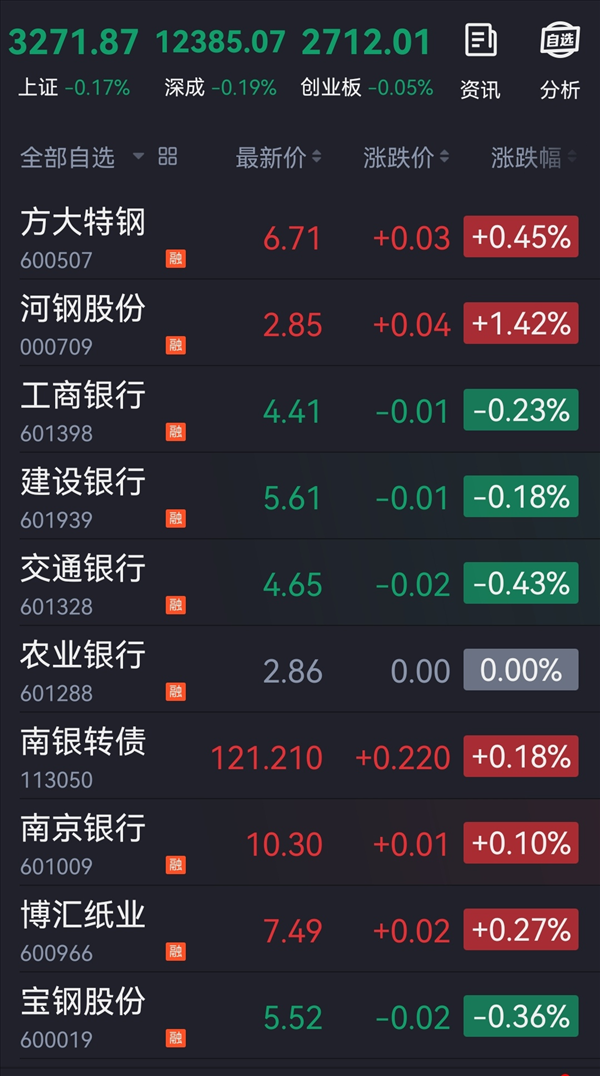View 工商银行 stock row
This screenshot has height=1076, width=600.
300,410
